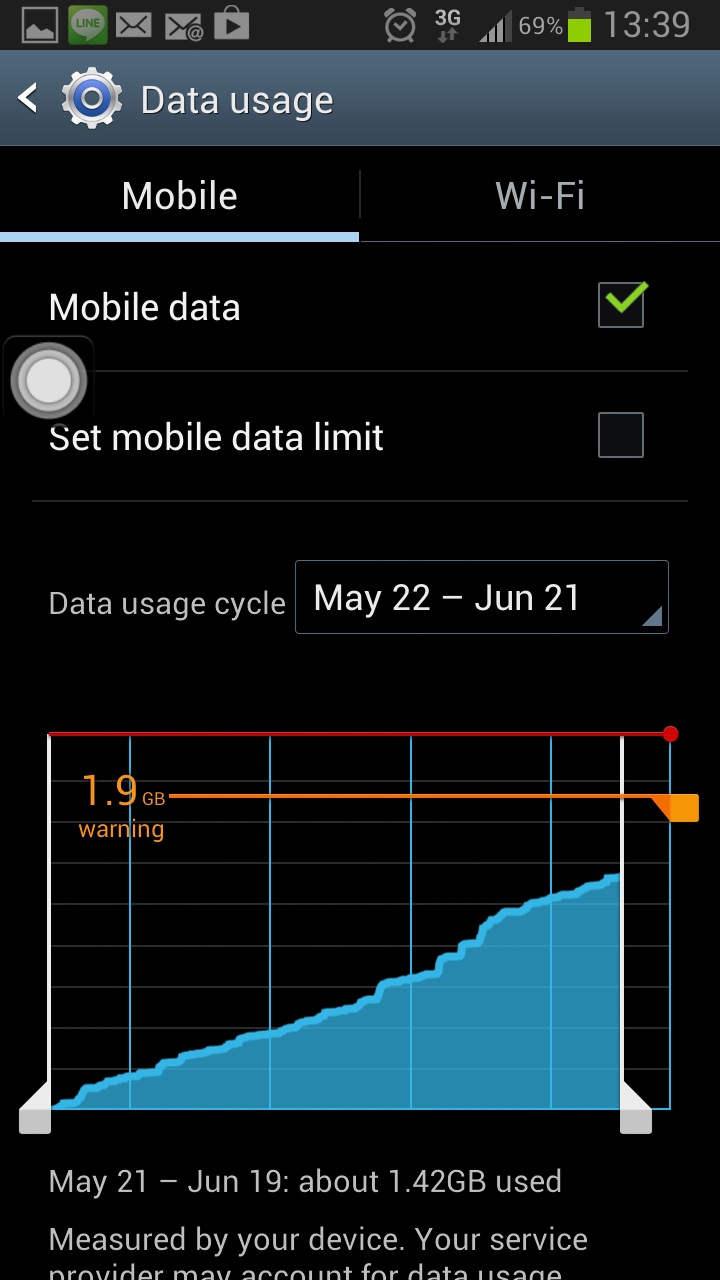This screenshot has height=1280, width=720.
Task: Go back from Data usage
Action: (x=28, y=98)
